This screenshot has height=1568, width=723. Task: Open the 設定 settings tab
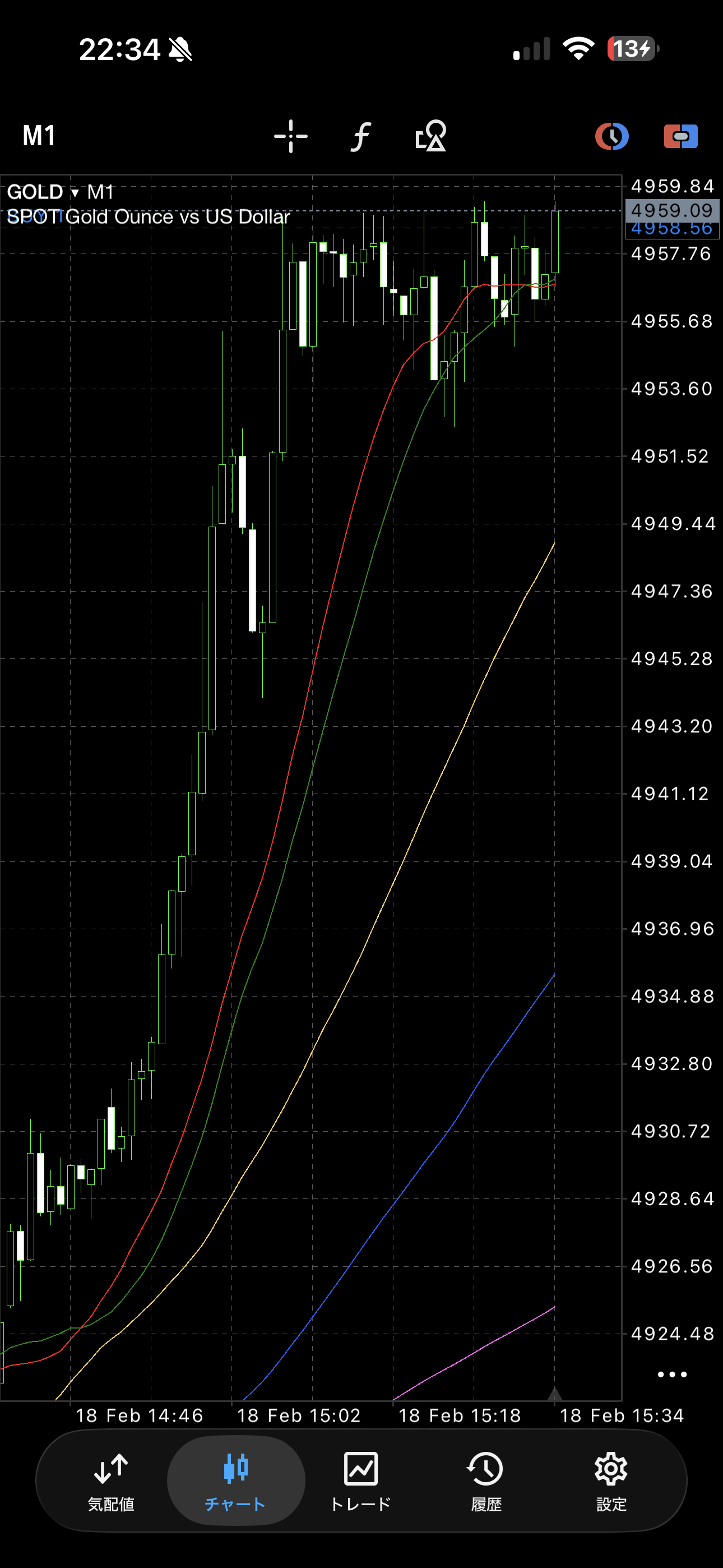tap(611, 1481)
